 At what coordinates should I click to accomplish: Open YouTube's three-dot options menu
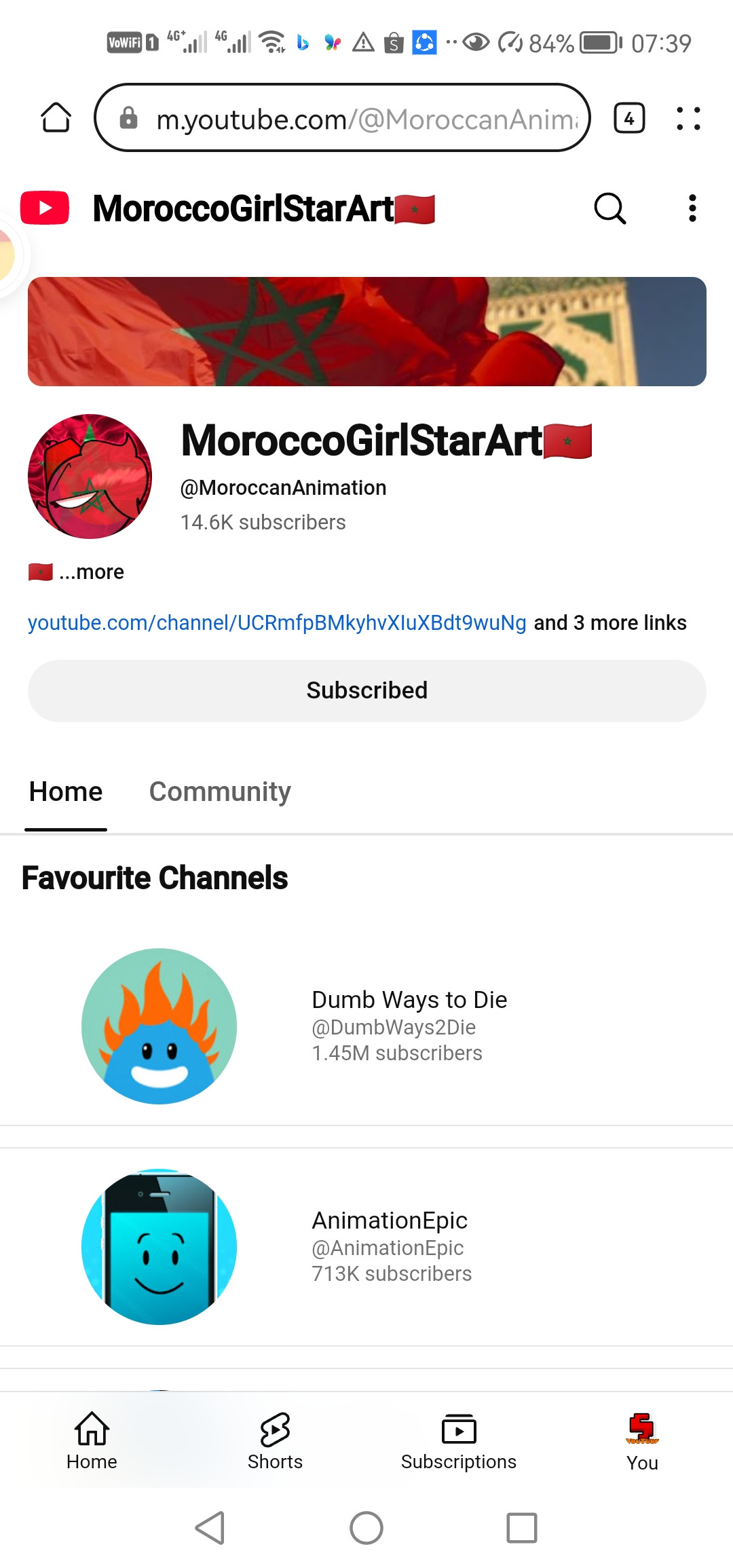[x=692, y=208]
